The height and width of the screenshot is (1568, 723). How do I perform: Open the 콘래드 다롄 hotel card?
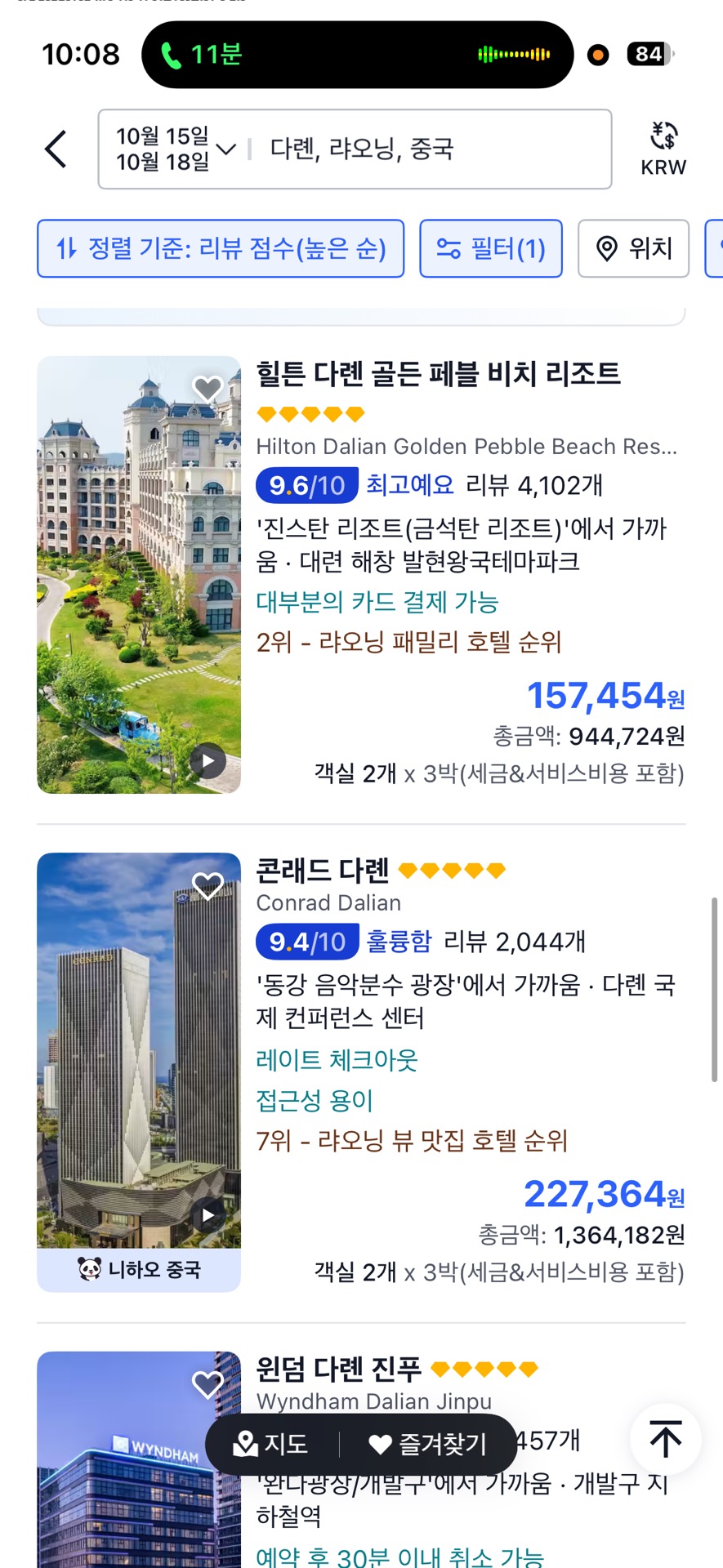click(x=324, y=871)
